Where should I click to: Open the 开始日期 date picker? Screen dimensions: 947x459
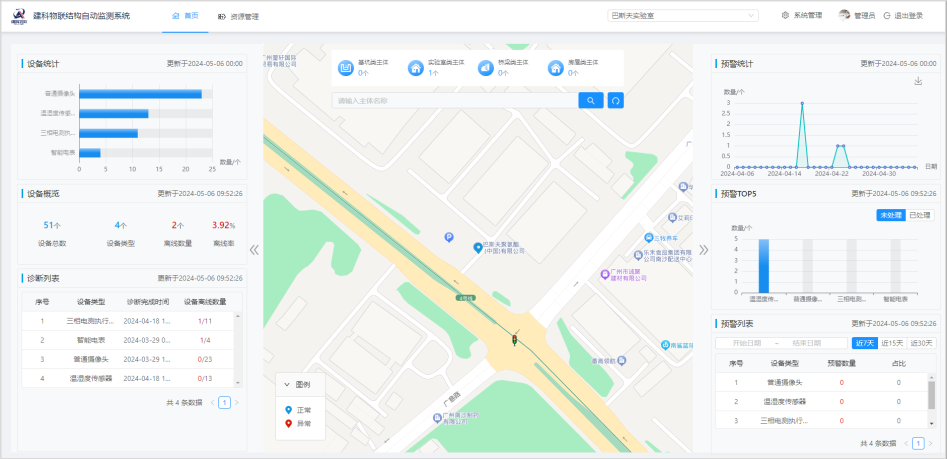click(x=747, y=343)
